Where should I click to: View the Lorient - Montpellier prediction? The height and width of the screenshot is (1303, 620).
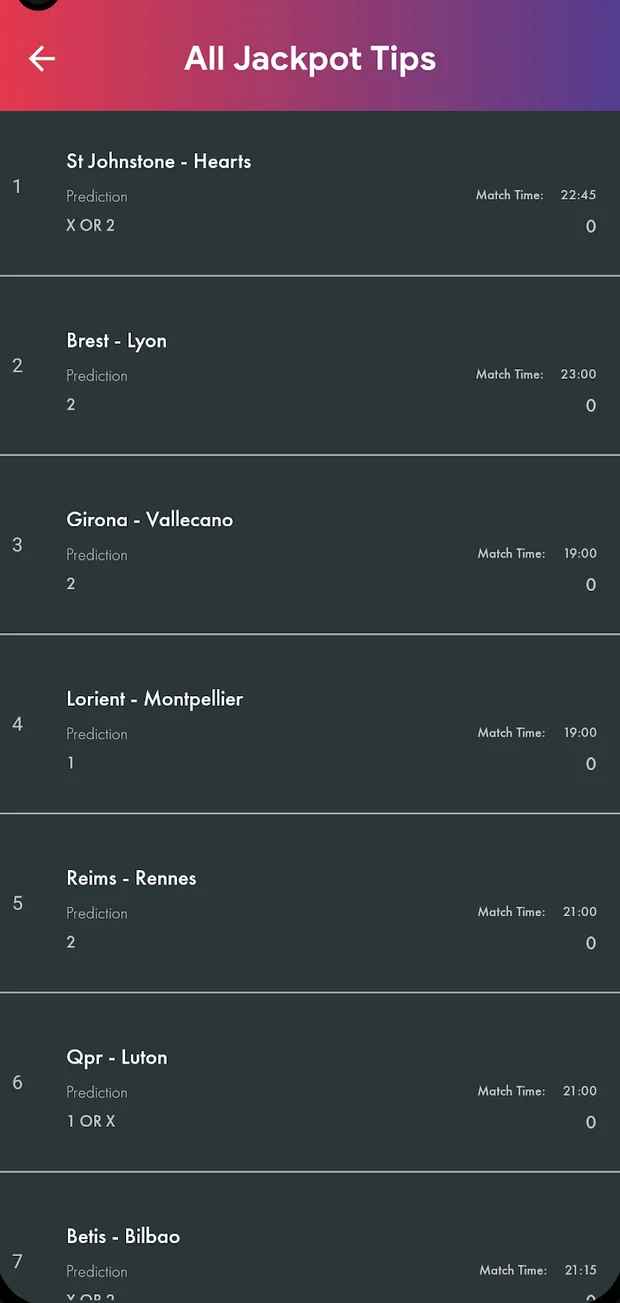tap(310, 723)
